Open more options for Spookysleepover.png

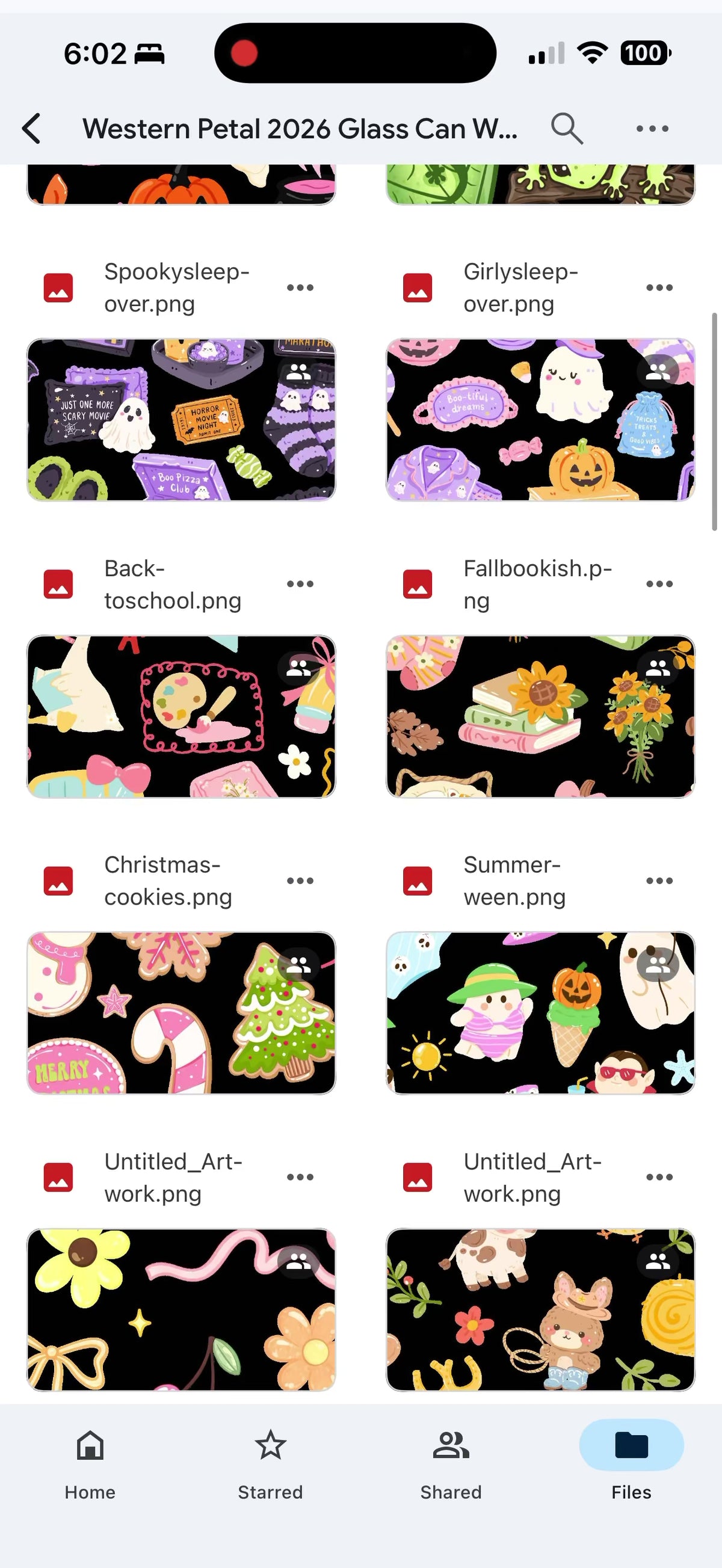[x=300, y=287]
